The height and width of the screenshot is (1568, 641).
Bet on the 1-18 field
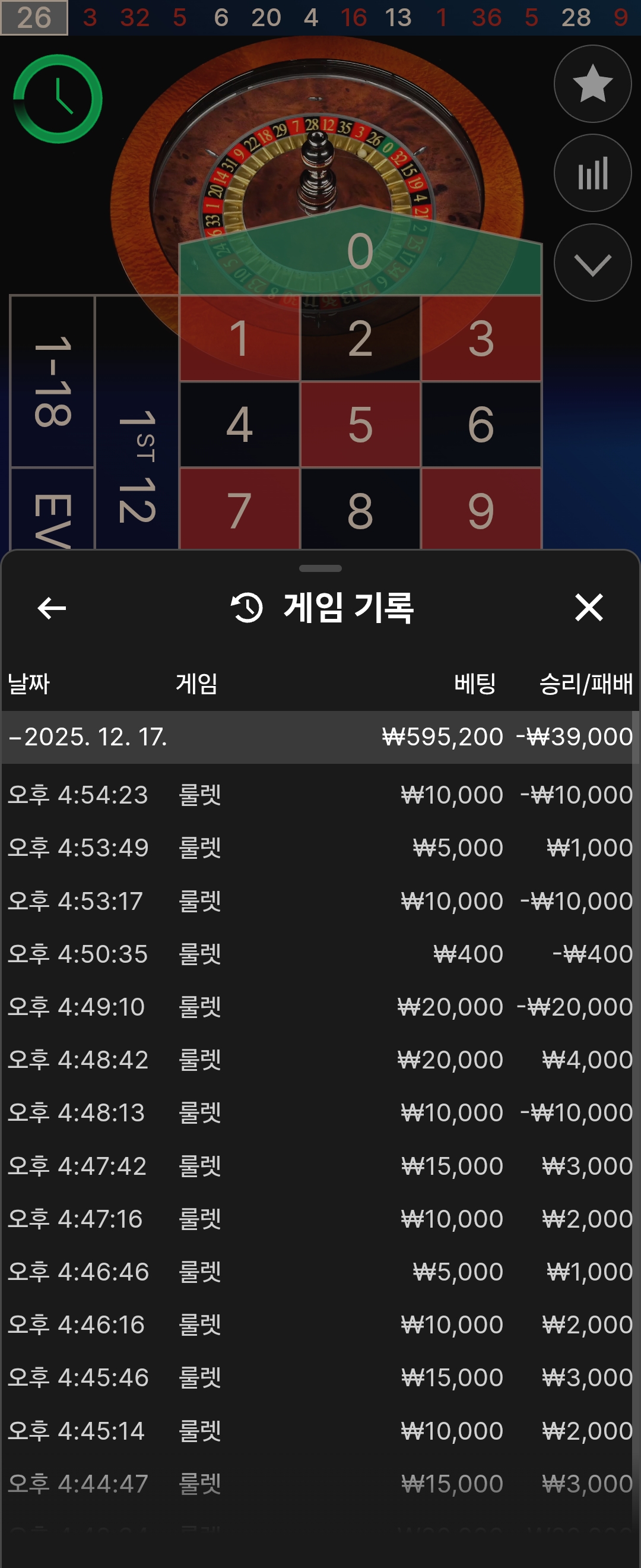point(52,381)
